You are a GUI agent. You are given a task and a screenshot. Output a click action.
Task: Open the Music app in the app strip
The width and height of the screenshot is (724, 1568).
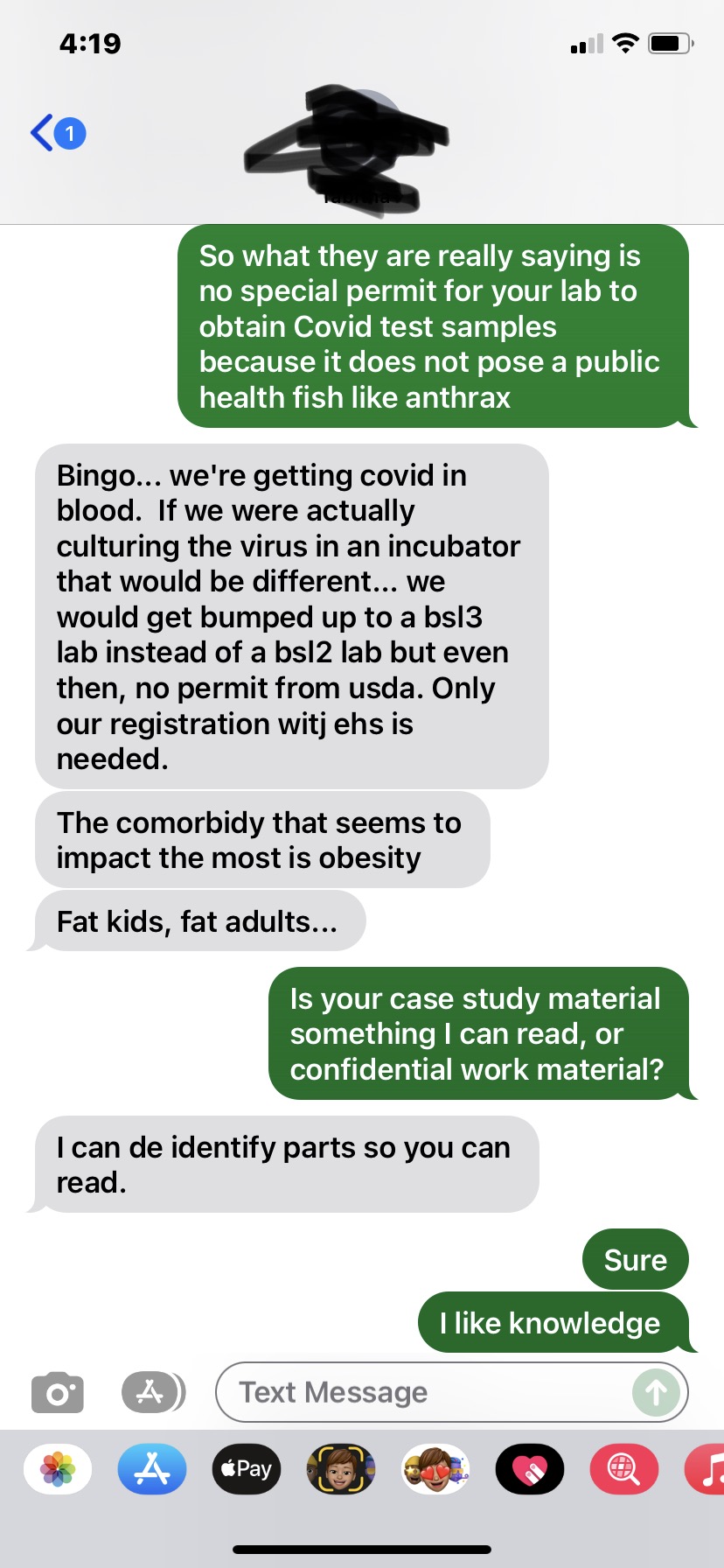(x=708, y=1469)
